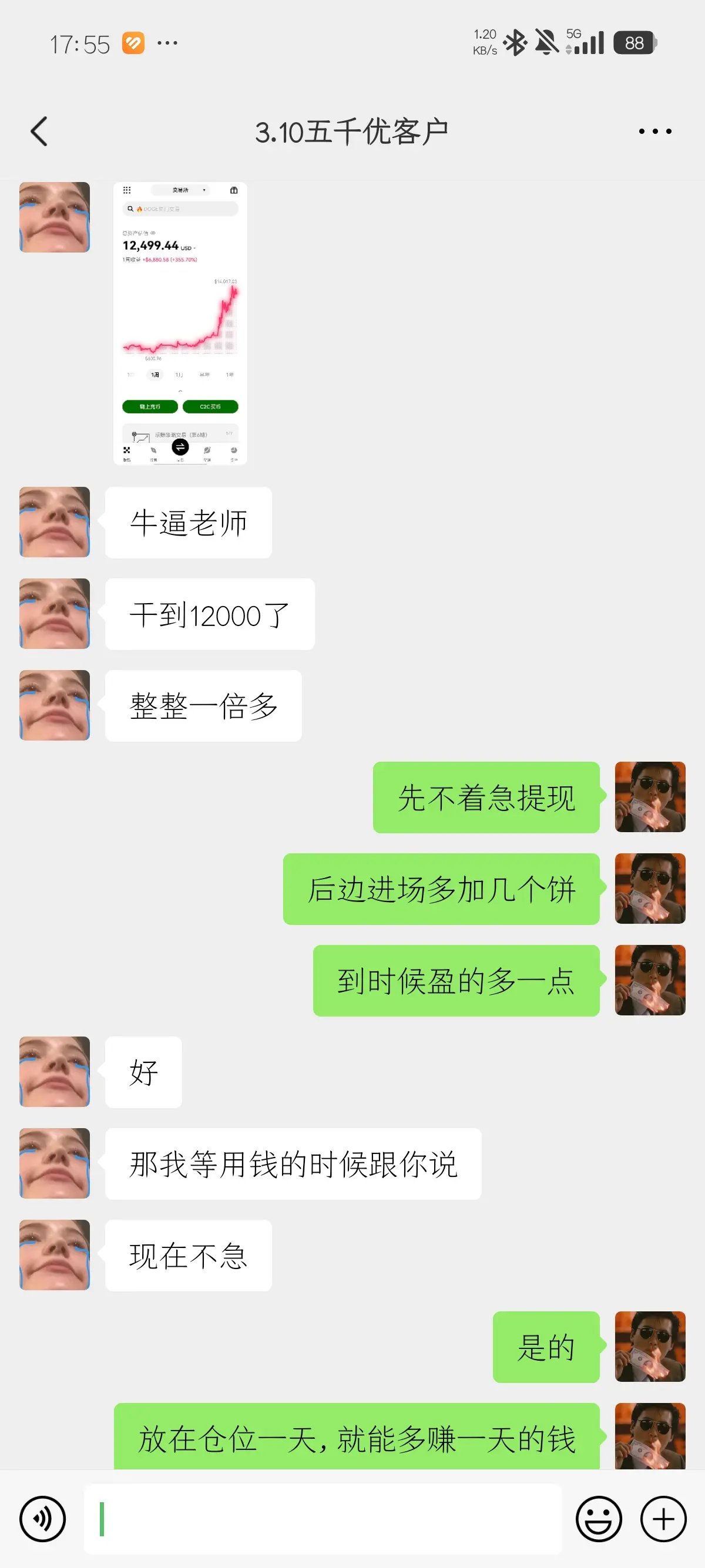
Task: Tap the gift icon atop the exchange screenshot
Action: (x=234, y=190)
